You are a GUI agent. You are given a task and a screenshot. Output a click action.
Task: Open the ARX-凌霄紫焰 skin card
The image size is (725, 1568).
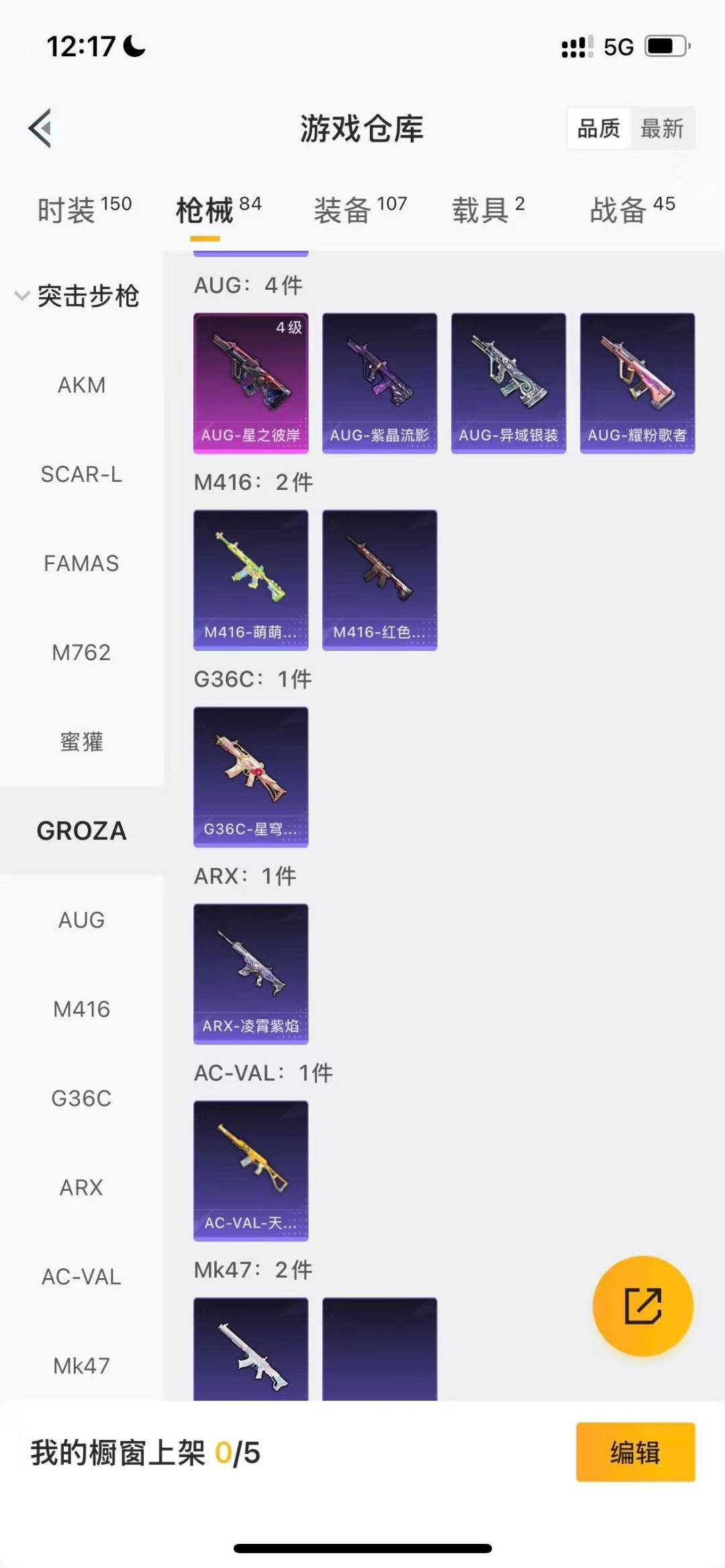point(251,974)
